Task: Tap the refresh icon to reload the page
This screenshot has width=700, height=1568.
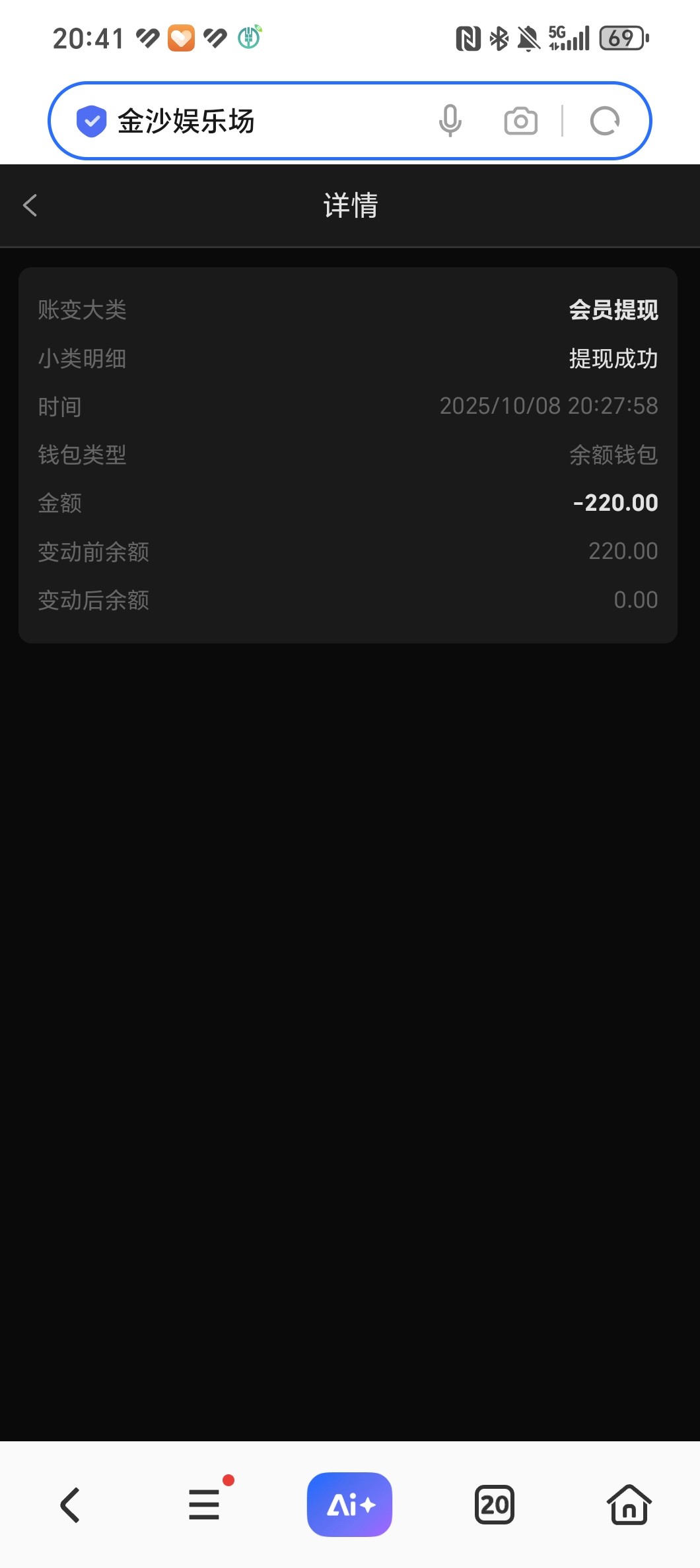Action: [605, 120]
